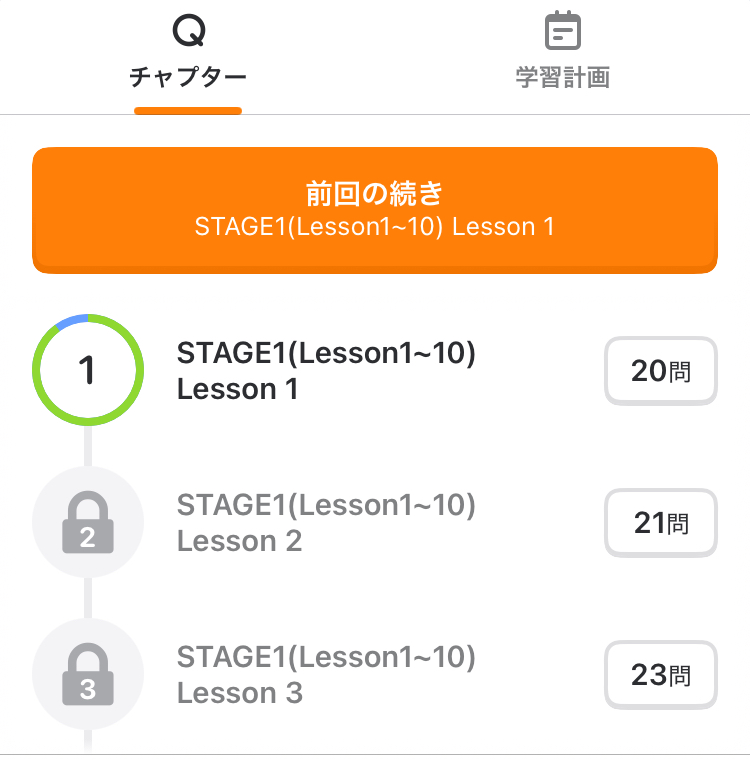Select the locked Lesson 2 row
Screen dimensions: 750x762
pyautogui.click(x=325, y=523)
